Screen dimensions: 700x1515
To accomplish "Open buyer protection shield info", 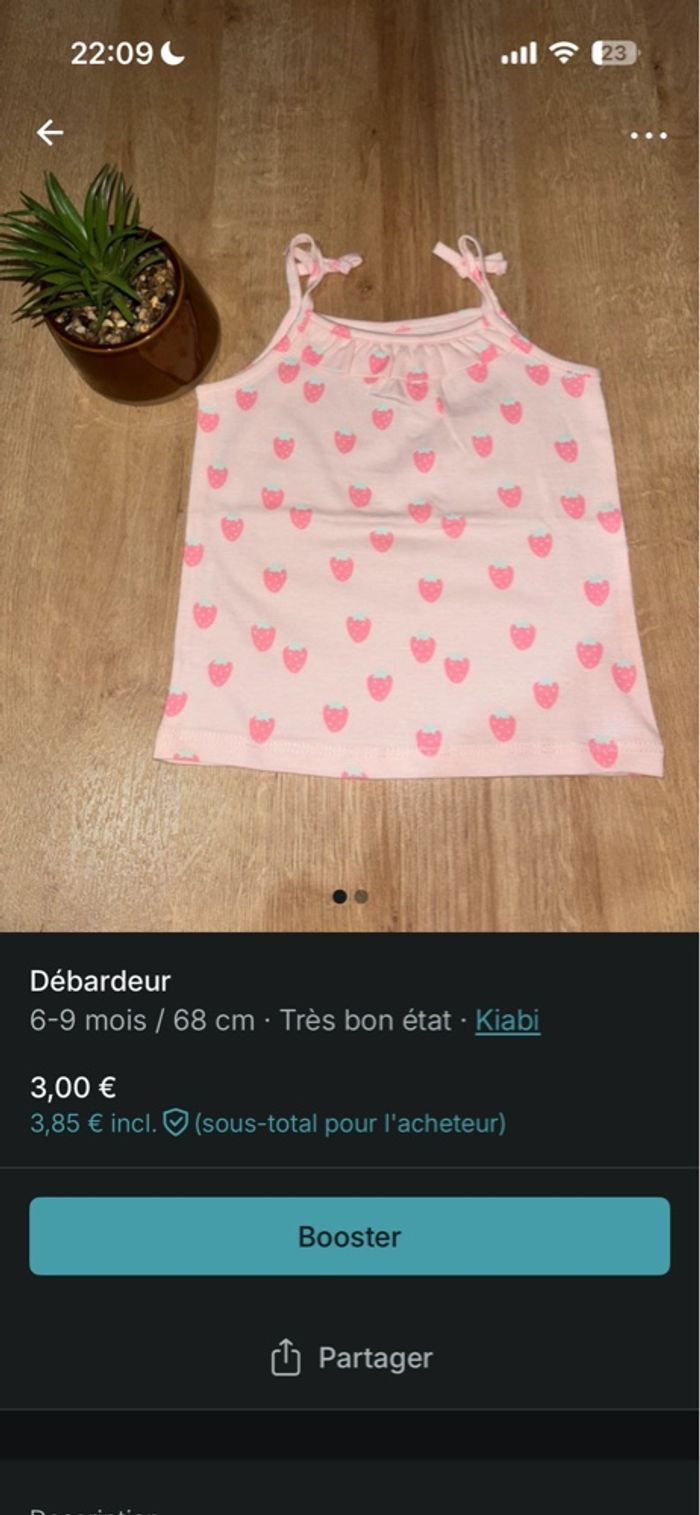I will coord(176,1123).
